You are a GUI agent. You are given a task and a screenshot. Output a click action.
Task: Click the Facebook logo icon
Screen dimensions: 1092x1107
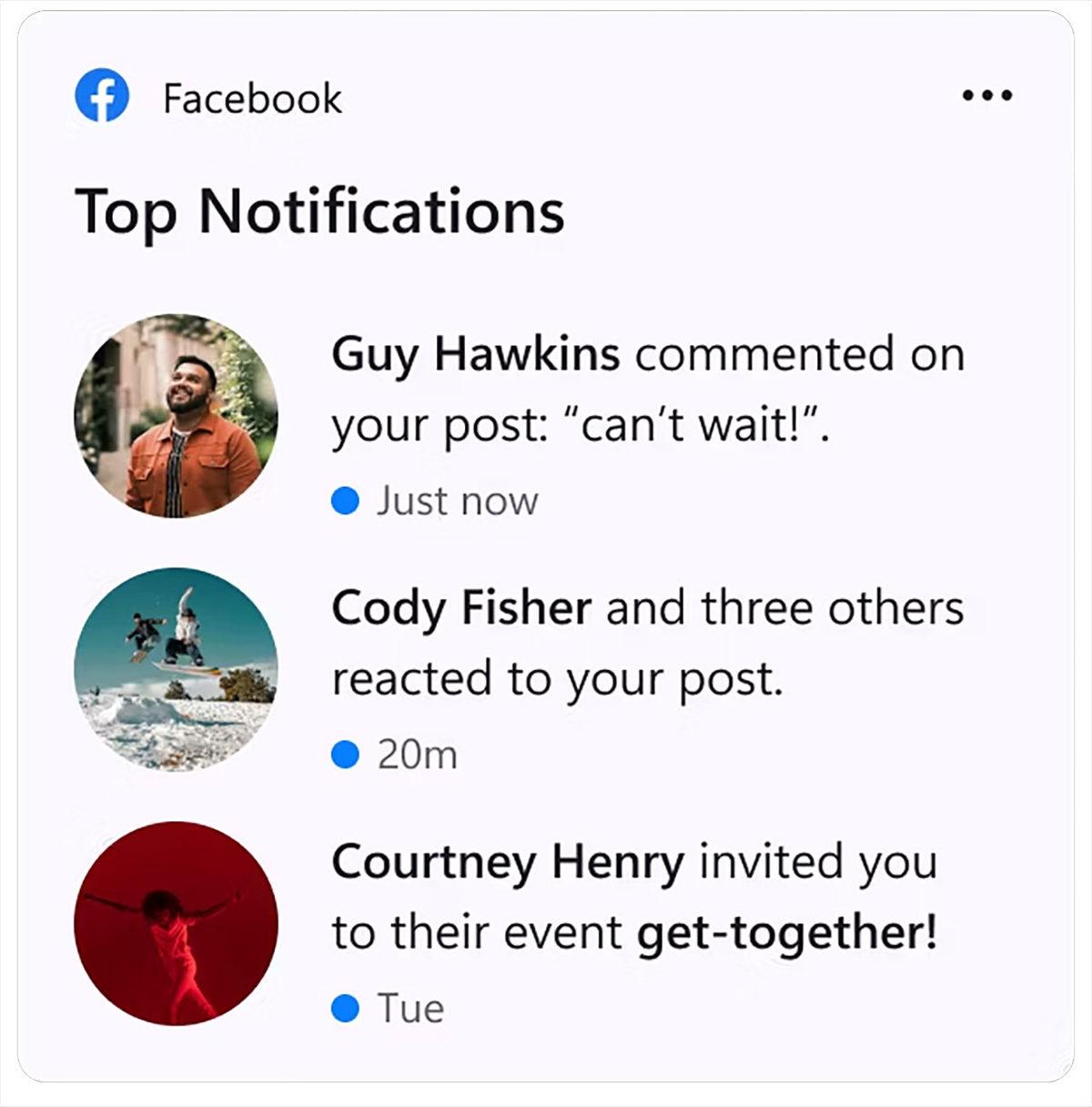pyautogui.click(x=100, y=97)
